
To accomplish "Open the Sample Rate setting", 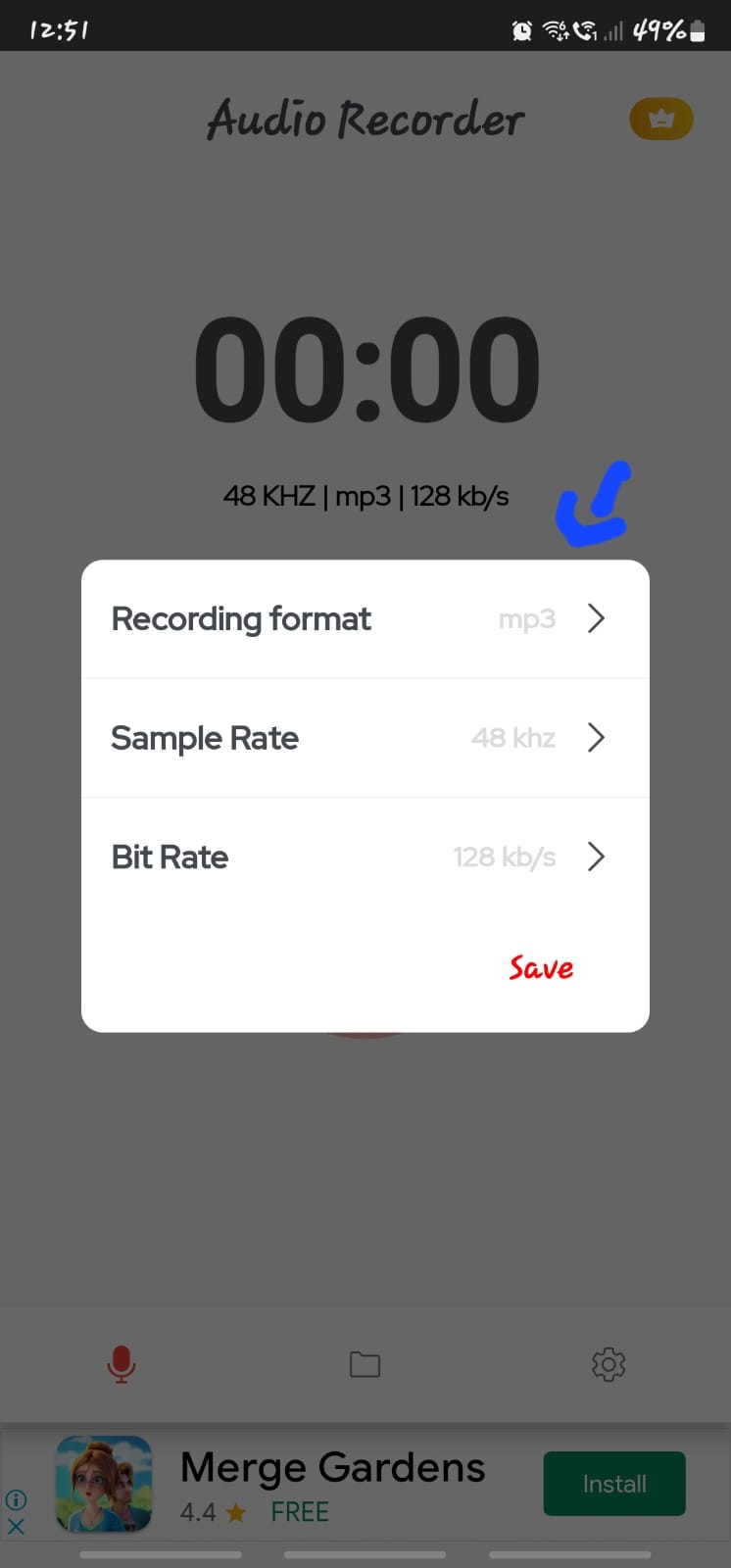I will (365, 738).
